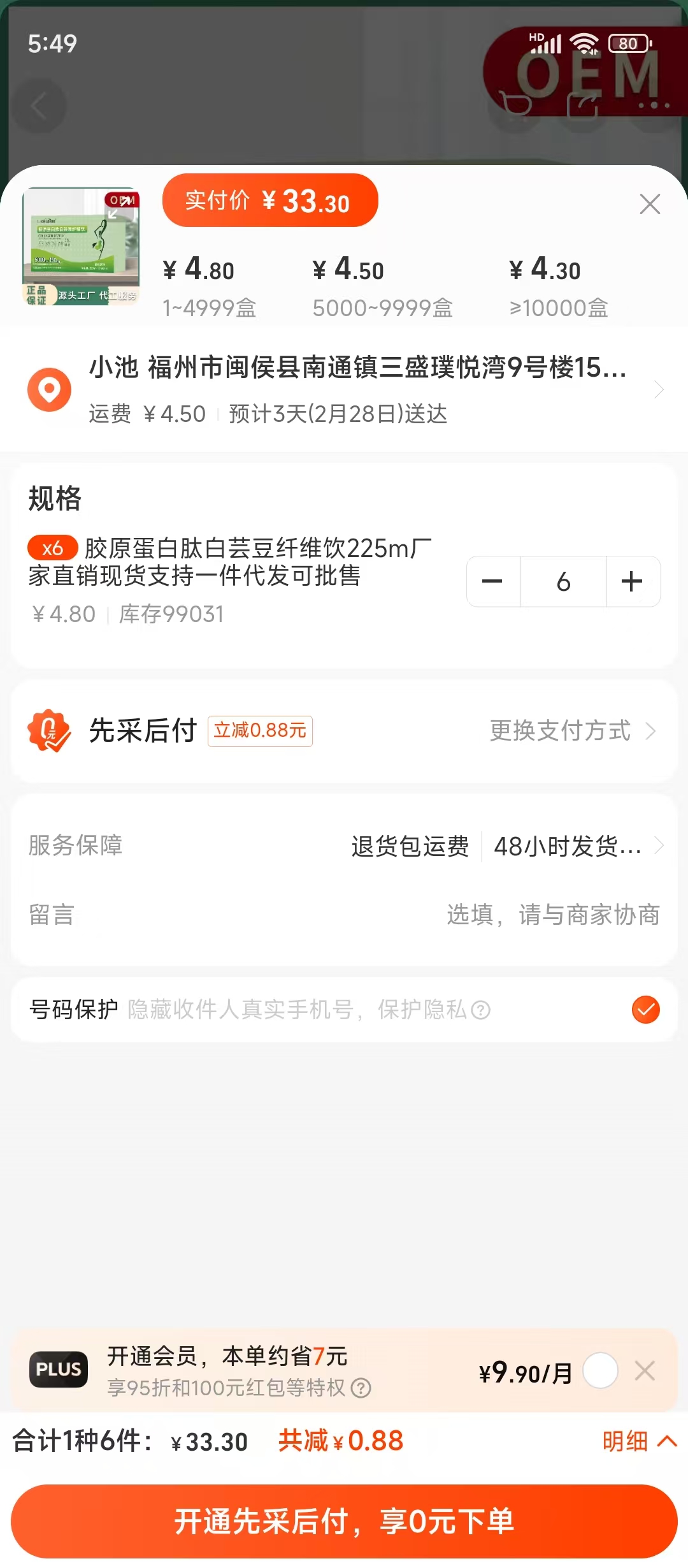Viewport: 688px width, 1568px height.
Task: Change payment method via 更换支付方式
Action: coord(571,730)
